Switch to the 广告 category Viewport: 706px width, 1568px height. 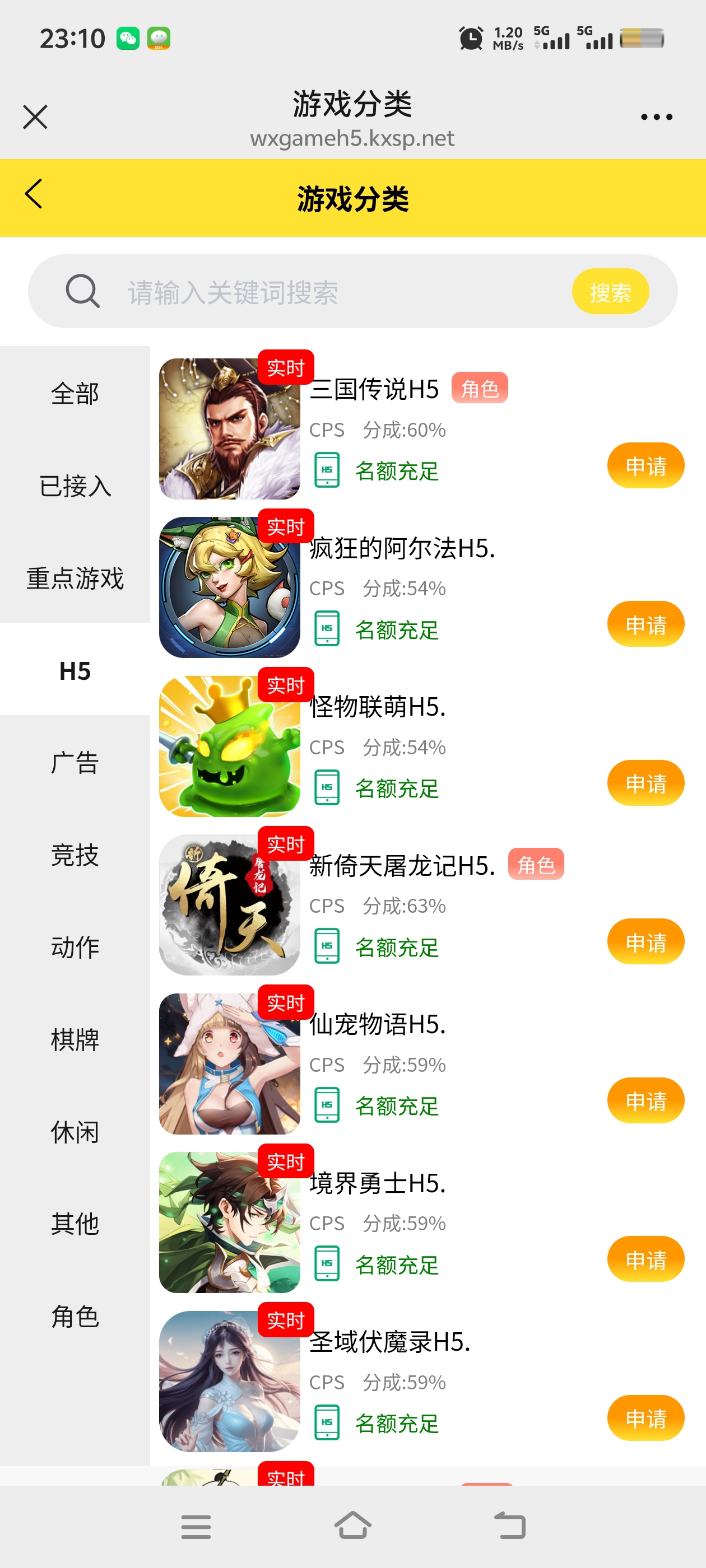tap(75, 762)
